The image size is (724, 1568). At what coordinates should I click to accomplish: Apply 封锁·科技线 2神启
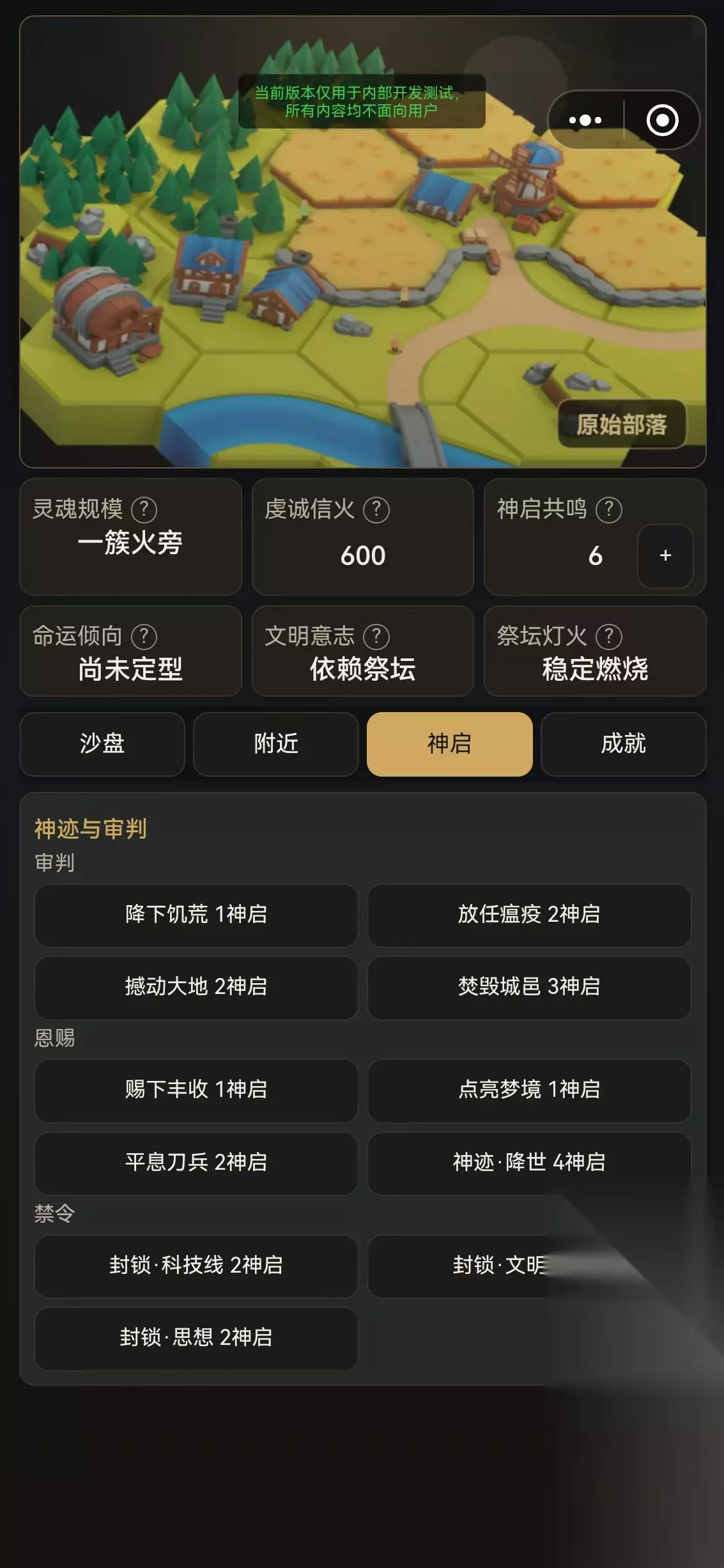[x=196, y=1266]
